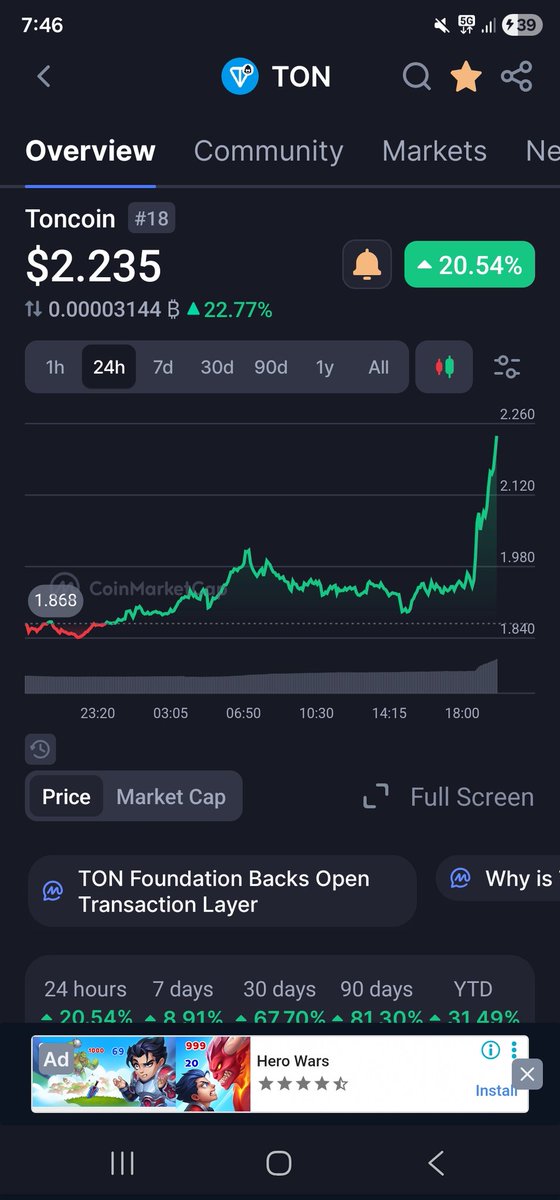The width and height of the screenshot is (560, 1200).
Task: Select the 7d chart range
Action: click(x=163, y=367)
